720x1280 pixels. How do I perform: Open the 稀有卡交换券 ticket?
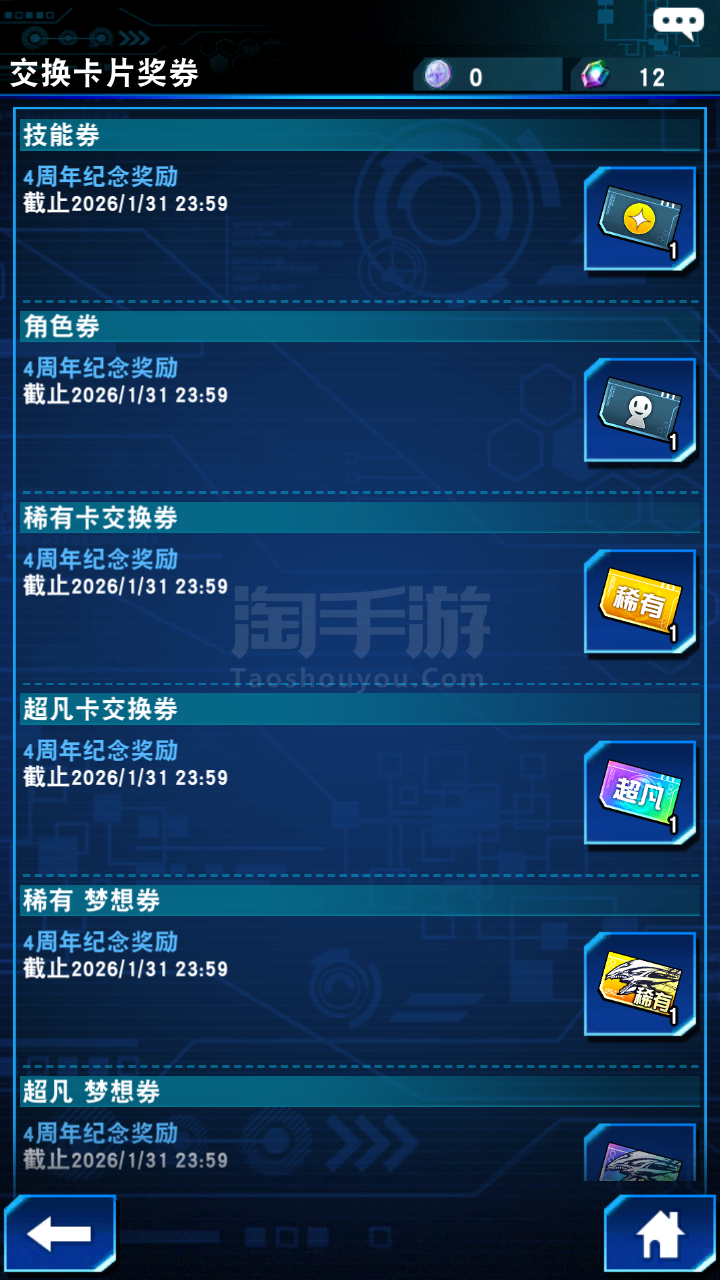640,601
